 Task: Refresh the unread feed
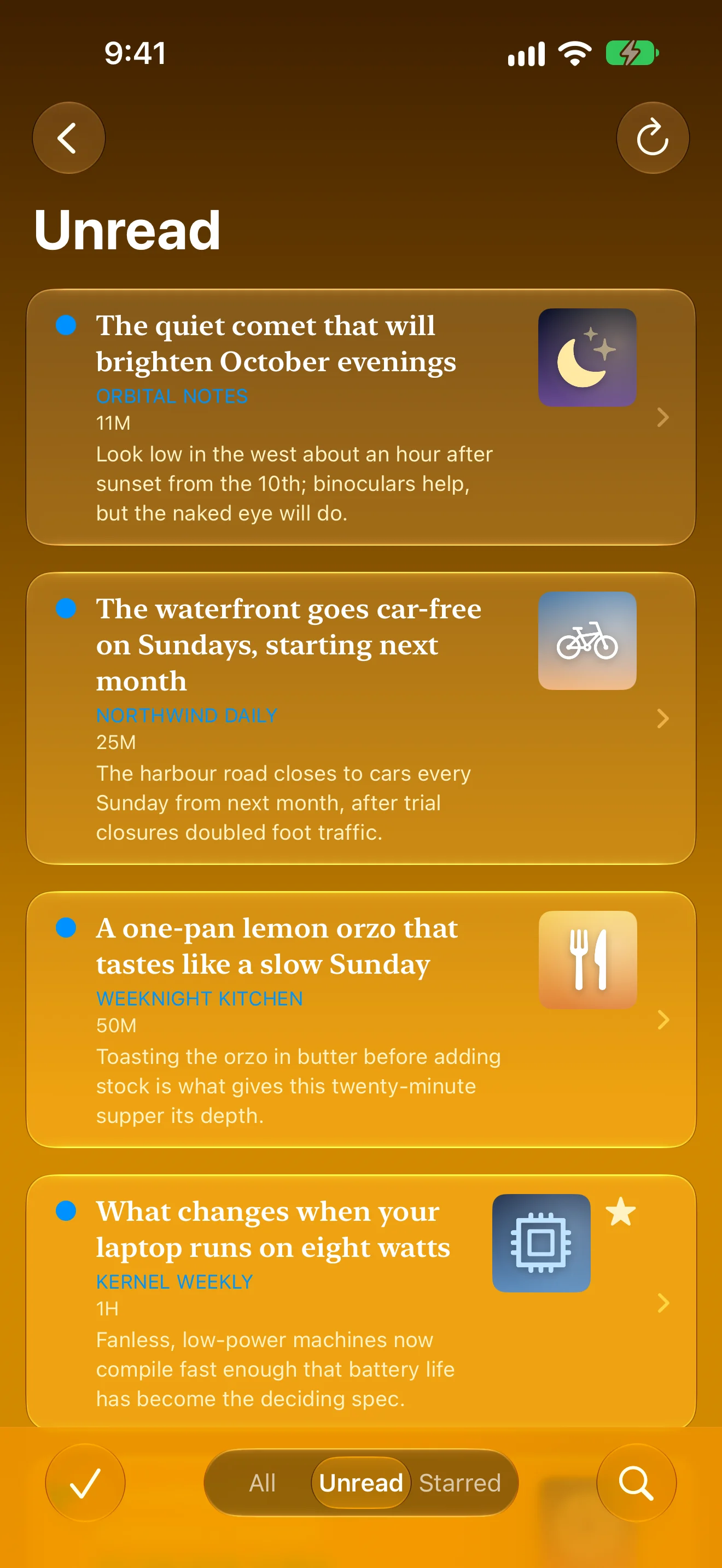click(x=653, y=138)
